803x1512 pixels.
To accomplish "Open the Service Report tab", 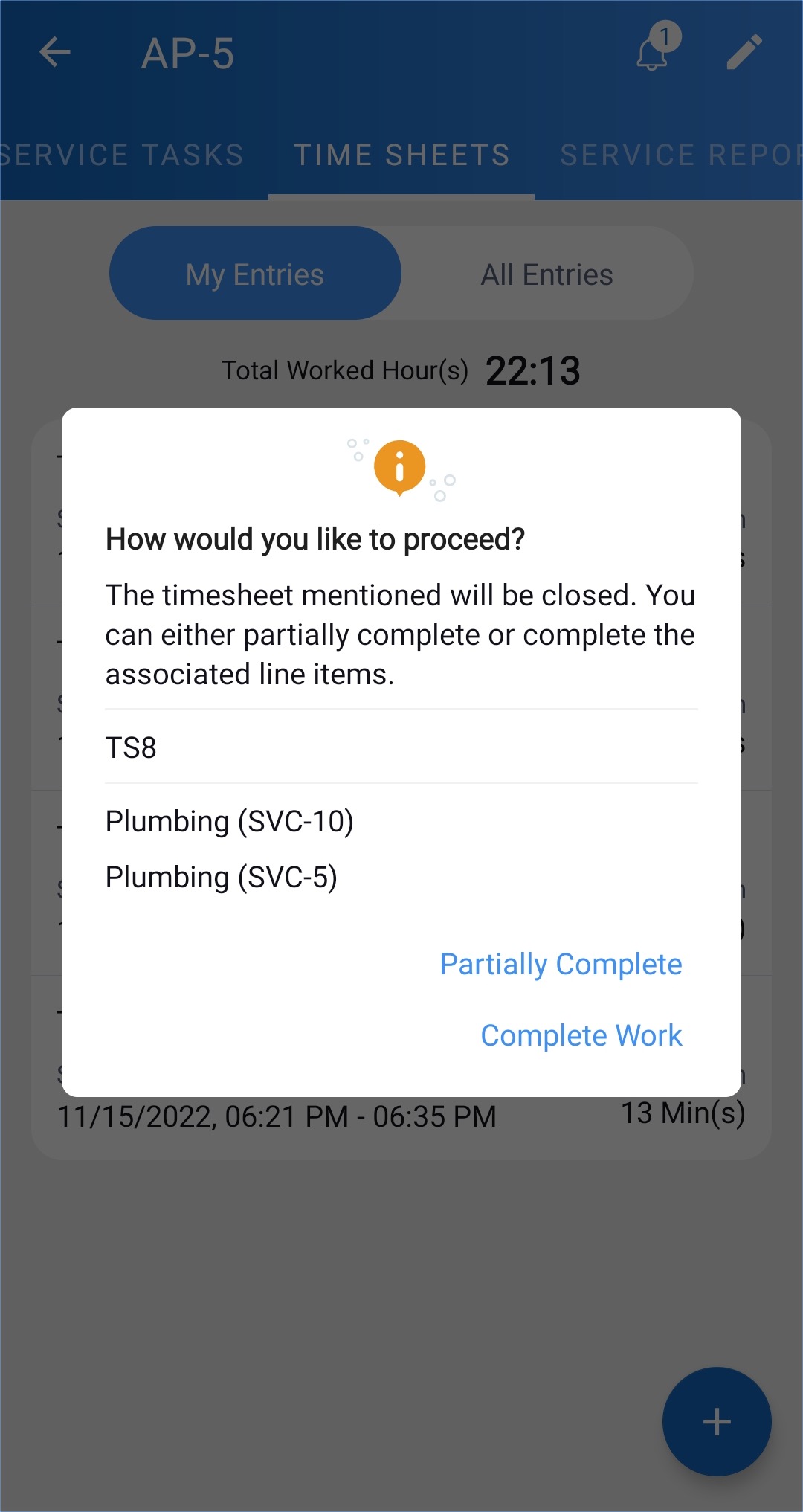I will pyautogui.click(x=680, y=155).
